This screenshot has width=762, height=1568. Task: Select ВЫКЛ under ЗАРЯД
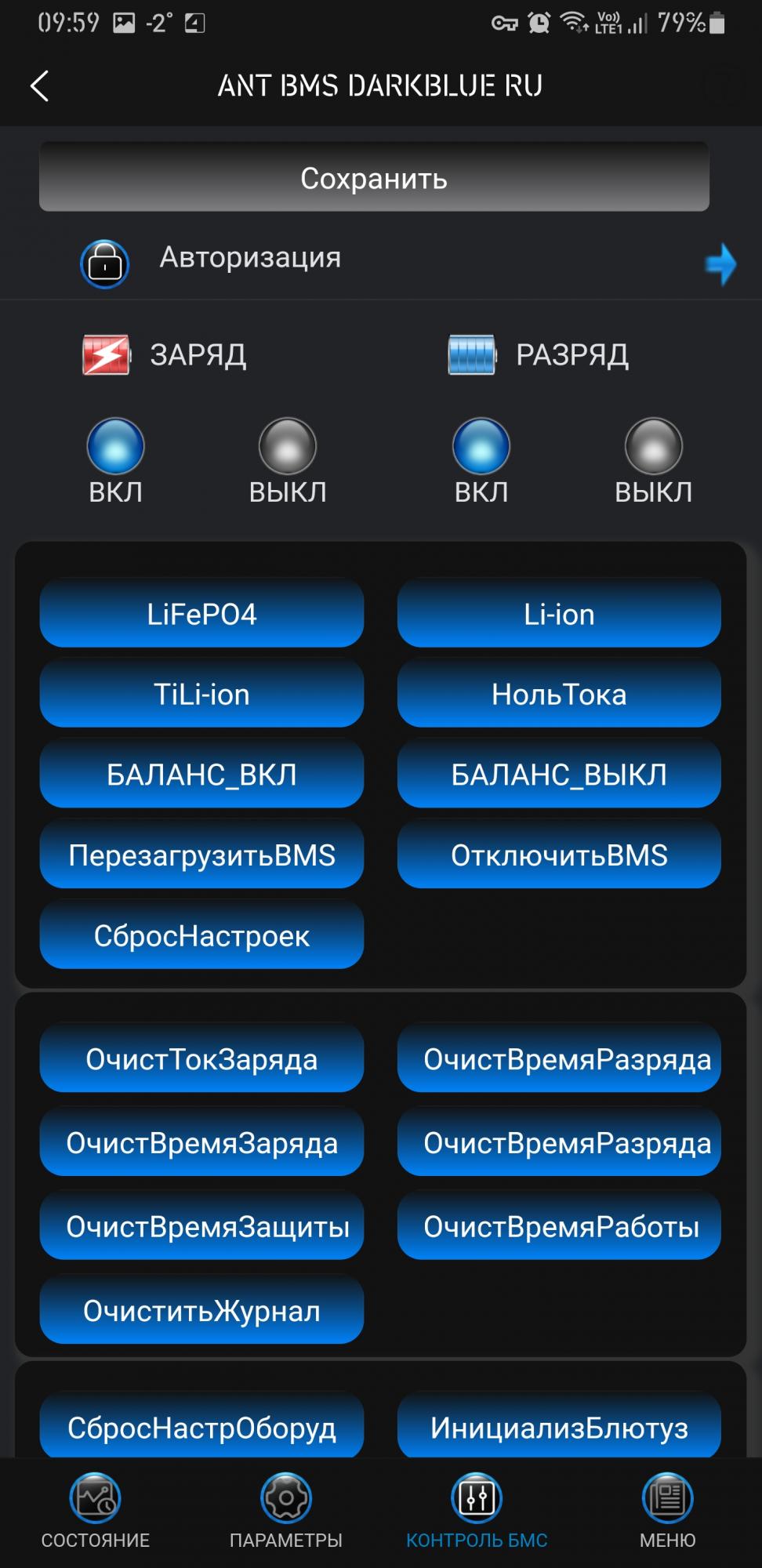[288, 447]
